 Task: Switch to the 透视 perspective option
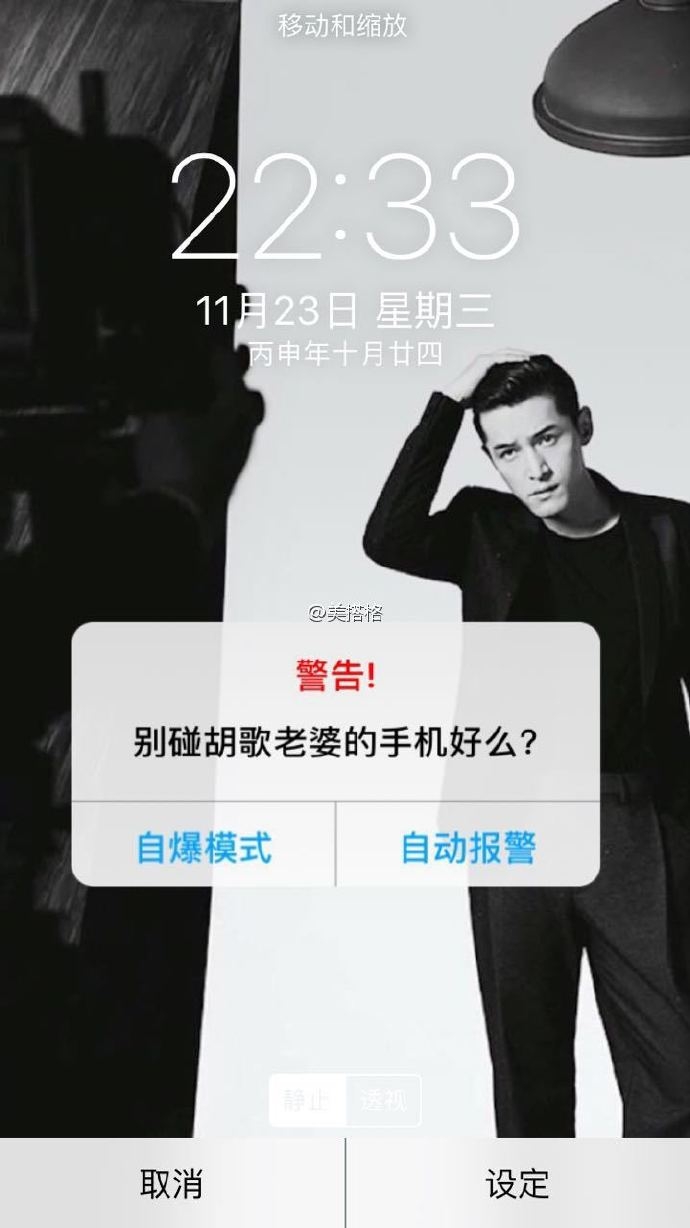pos(383,1101)
